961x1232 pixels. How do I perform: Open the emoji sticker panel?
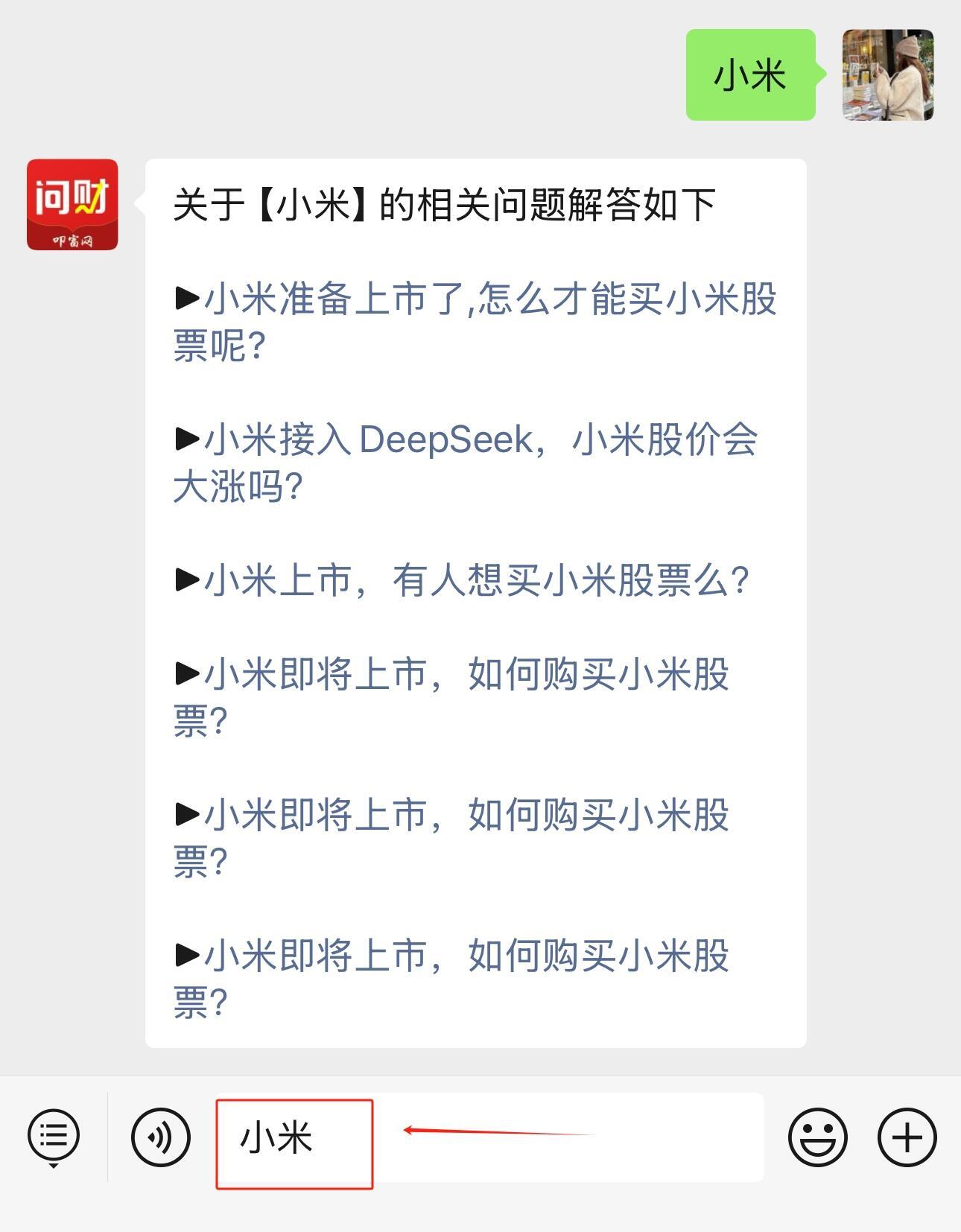tap(817, 1137)
